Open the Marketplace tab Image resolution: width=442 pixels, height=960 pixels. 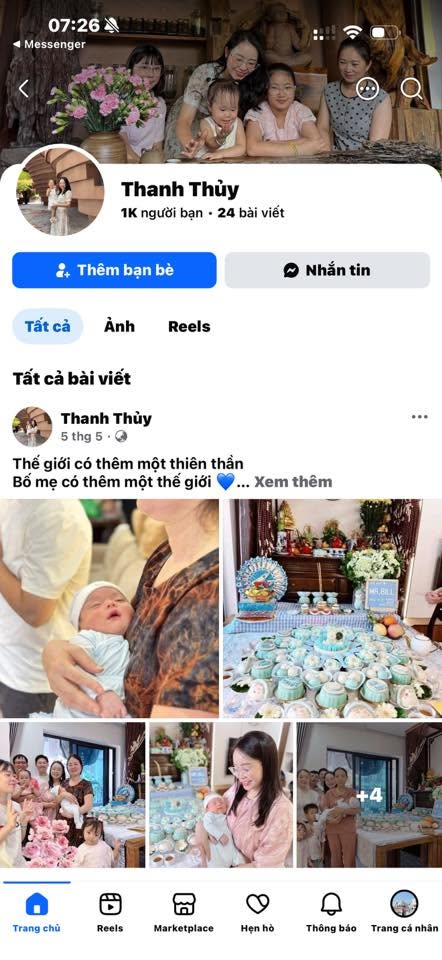tap(184, 912)
